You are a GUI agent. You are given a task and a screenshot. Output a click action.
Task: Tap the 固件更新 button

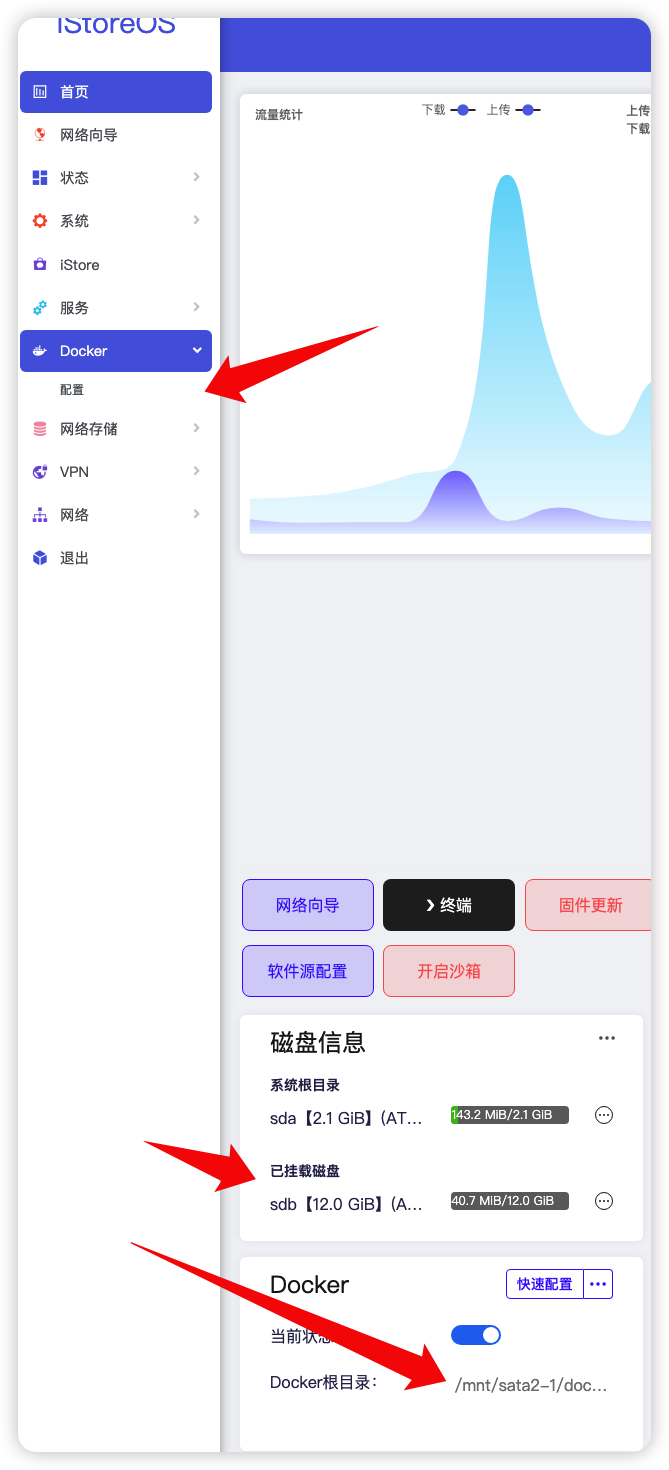(x=588, y=905)
